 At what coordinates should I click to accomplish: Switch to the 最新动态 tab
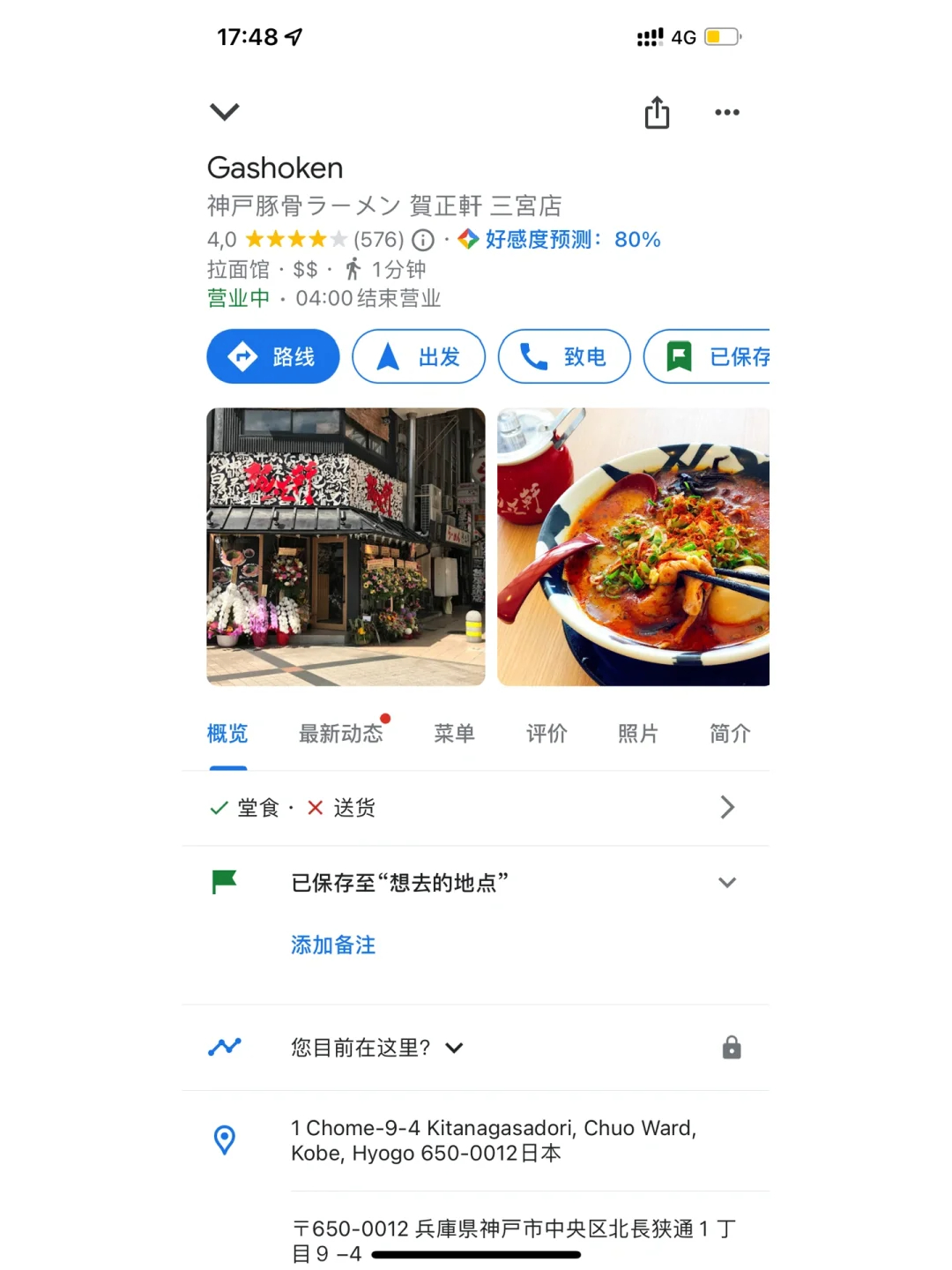coord(341,734)
